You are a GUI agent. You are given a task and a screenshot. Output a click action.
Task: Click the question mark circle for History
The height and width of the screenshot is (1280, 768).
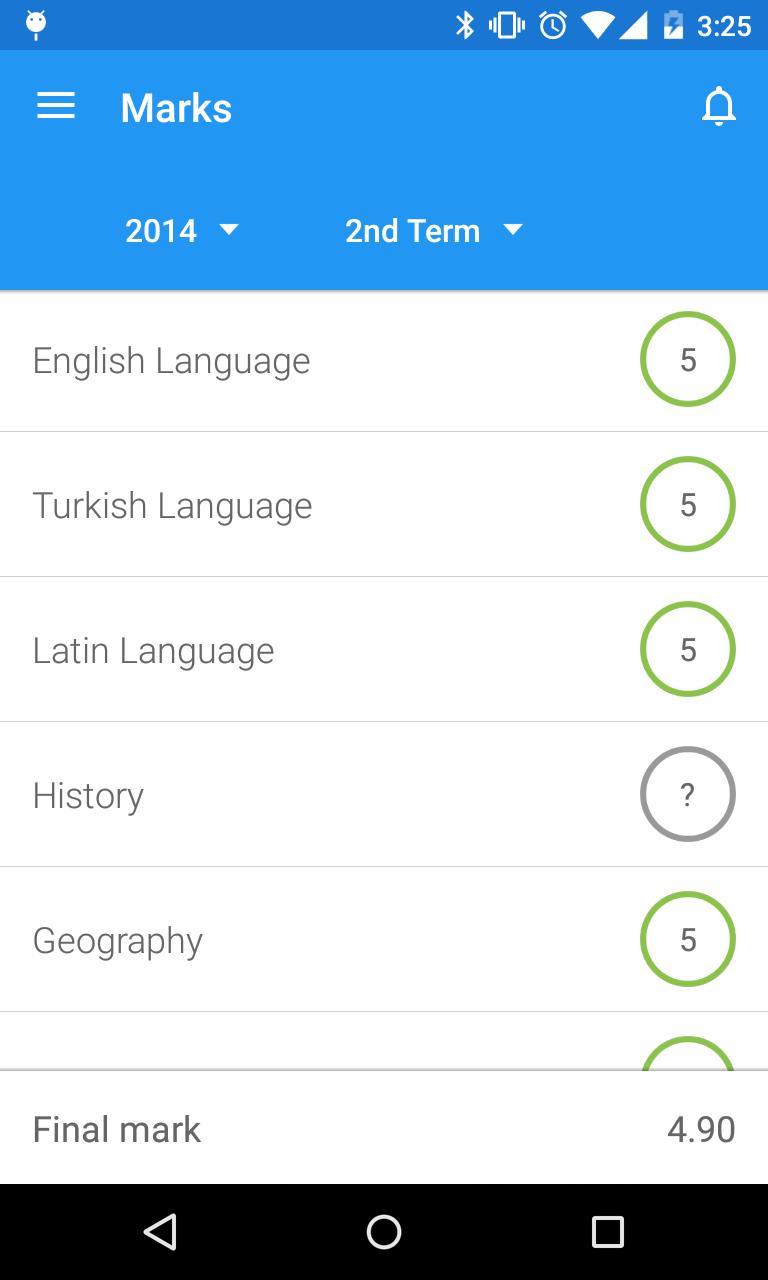[687, 794]
